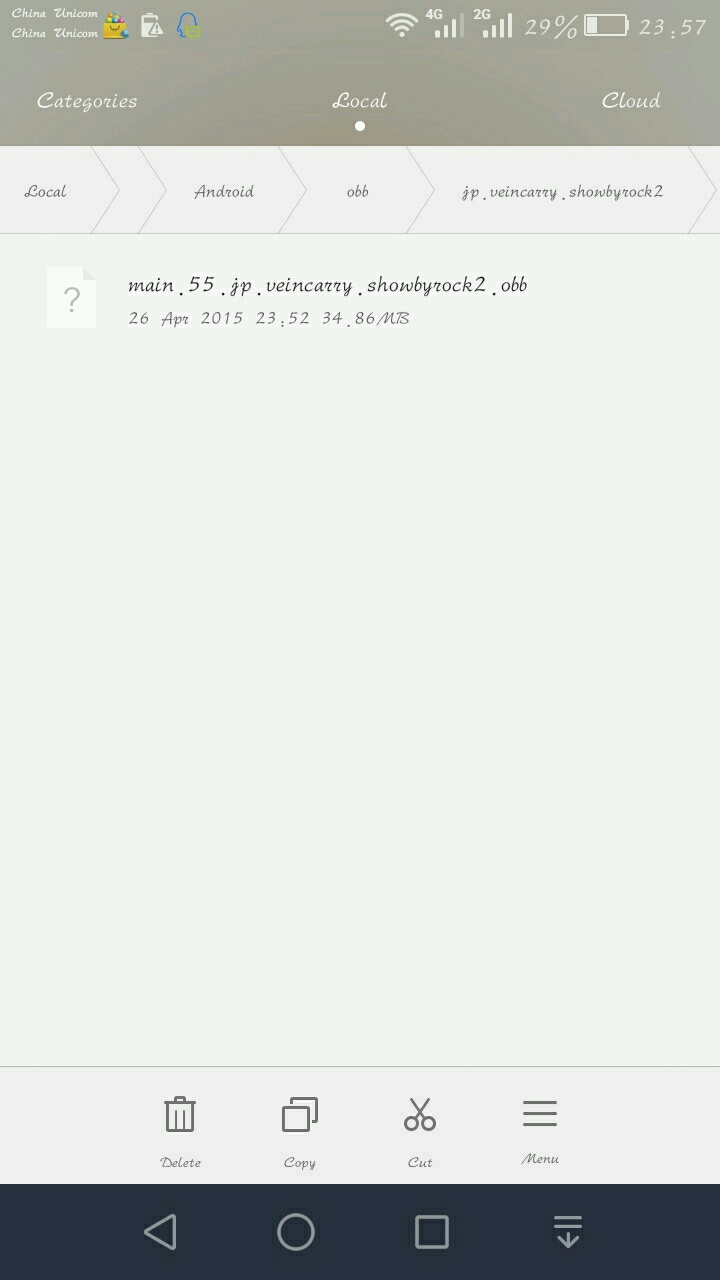Go to the Local breadcrumb folder
Screen dimensions: 720x1280
point(46,191)
